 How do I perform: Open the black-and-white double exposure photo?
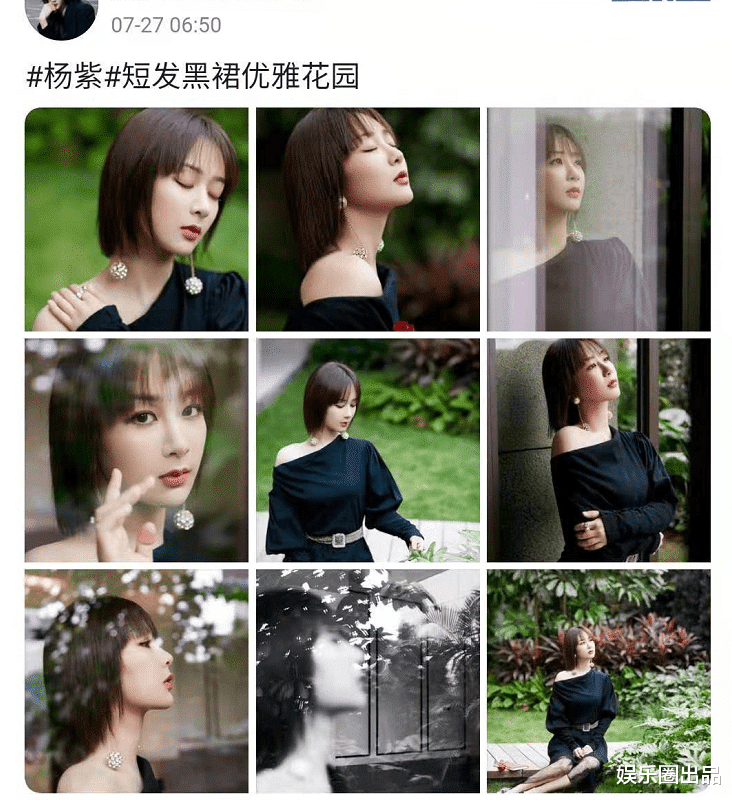click(x=365, y=679)
